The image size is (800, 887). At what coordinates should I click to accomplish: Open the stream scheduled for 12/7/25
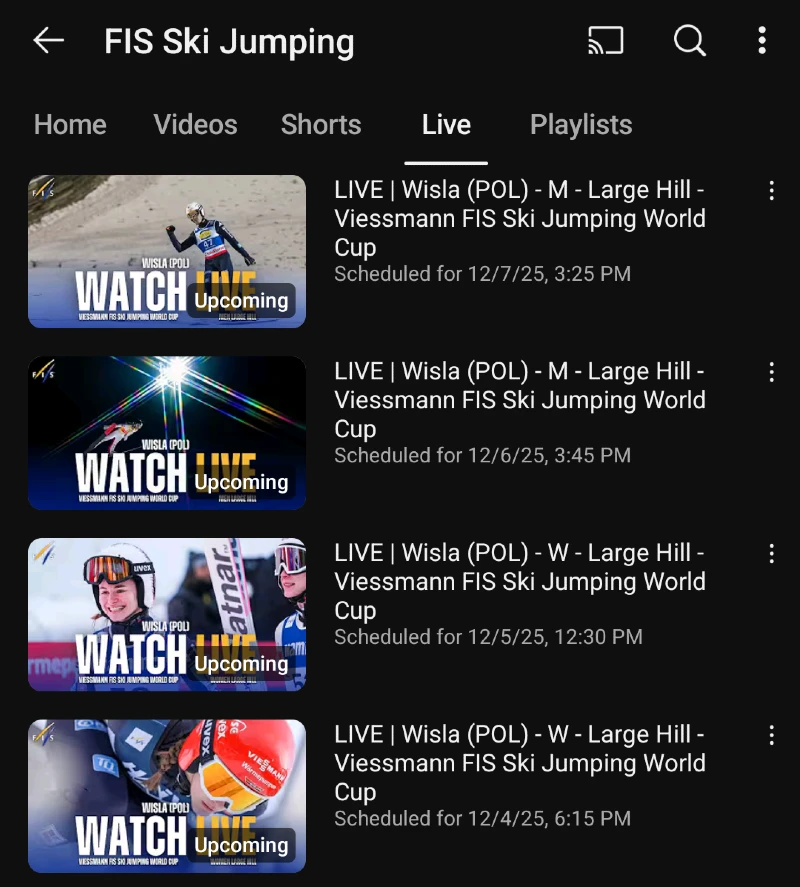167,252
